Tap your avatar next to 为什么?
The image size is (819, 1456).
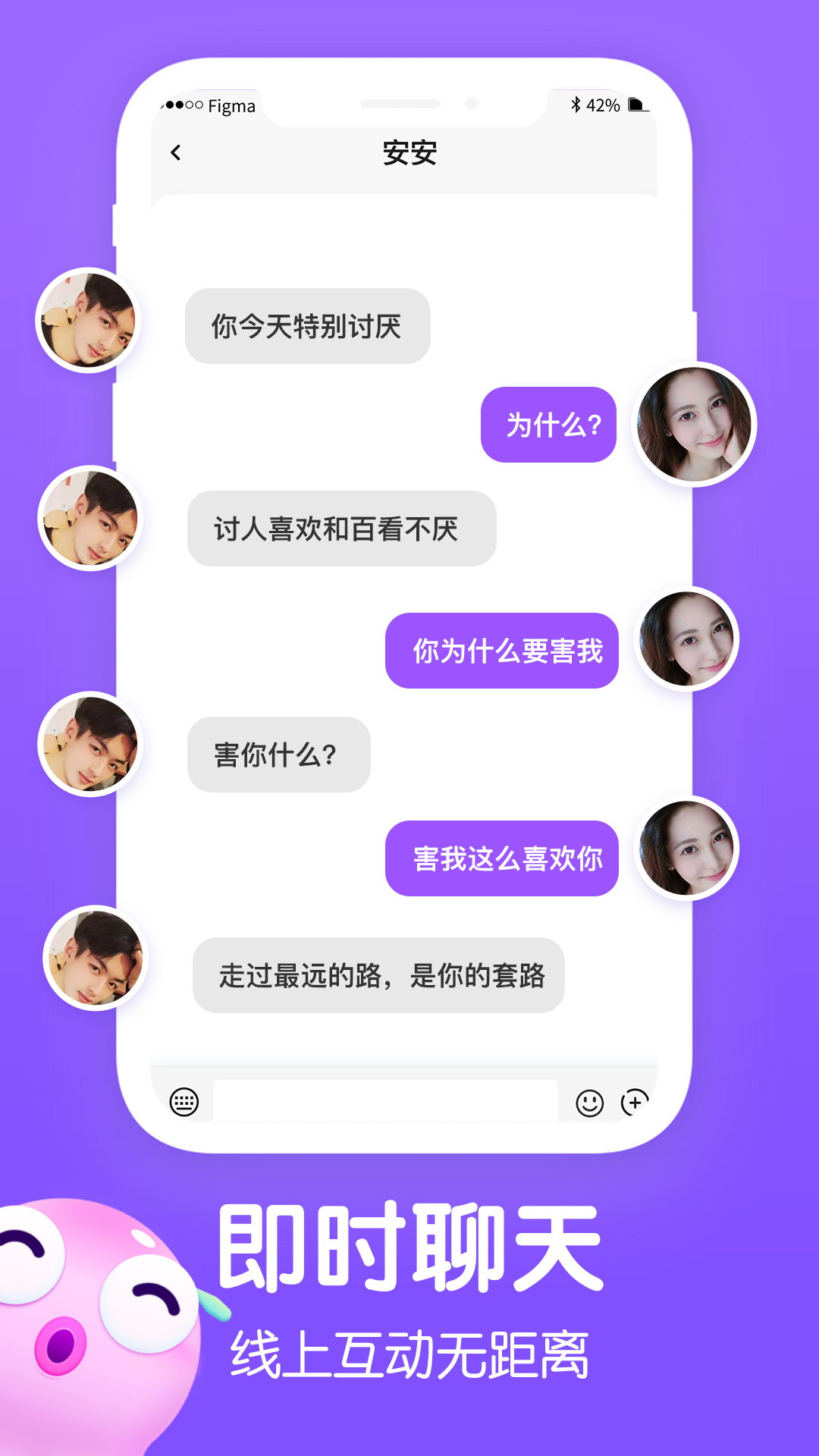(x=695, y=425)
